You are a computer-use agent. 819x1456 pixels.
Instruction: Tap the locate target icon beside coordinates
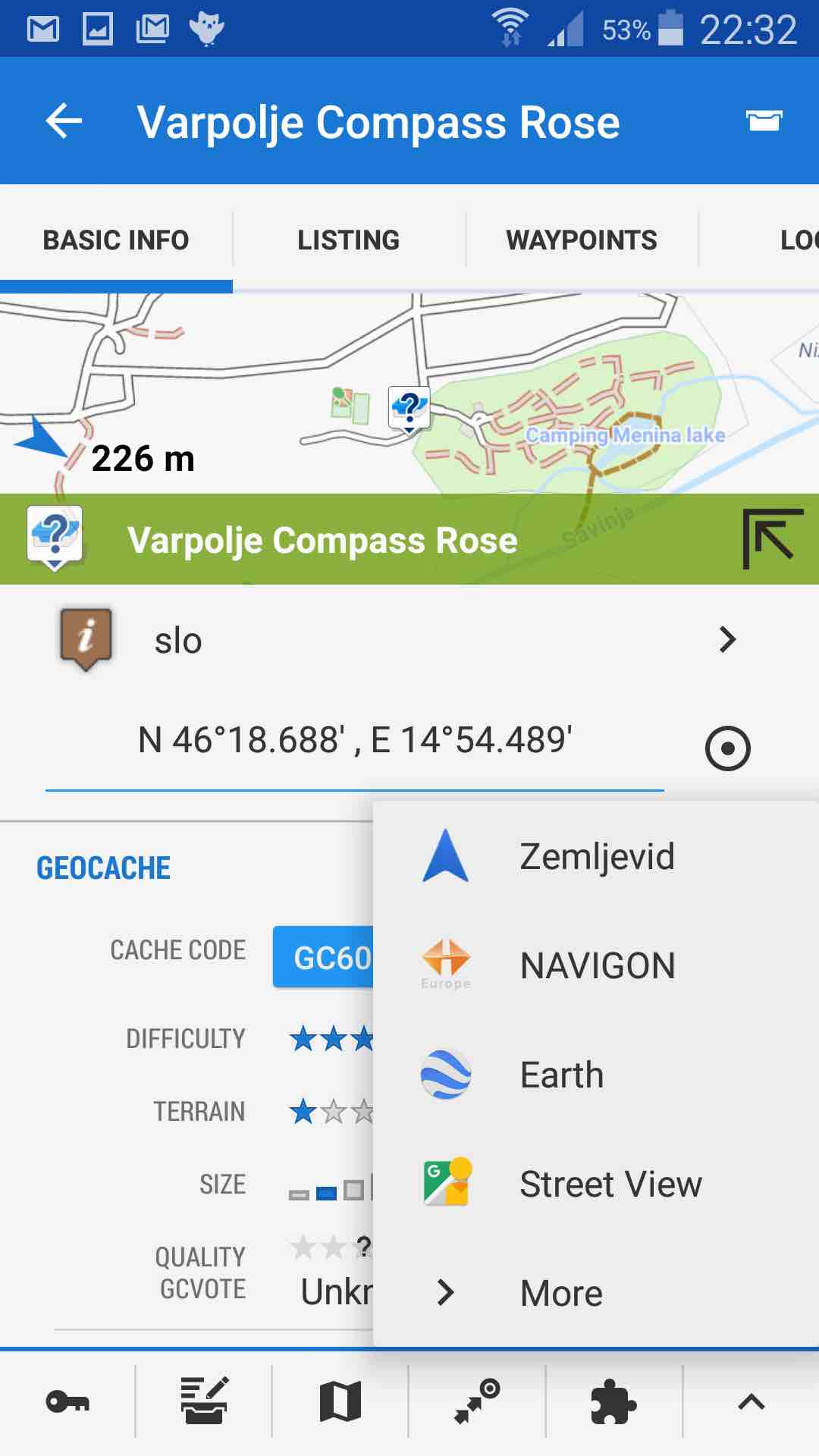tap(727, 748)
